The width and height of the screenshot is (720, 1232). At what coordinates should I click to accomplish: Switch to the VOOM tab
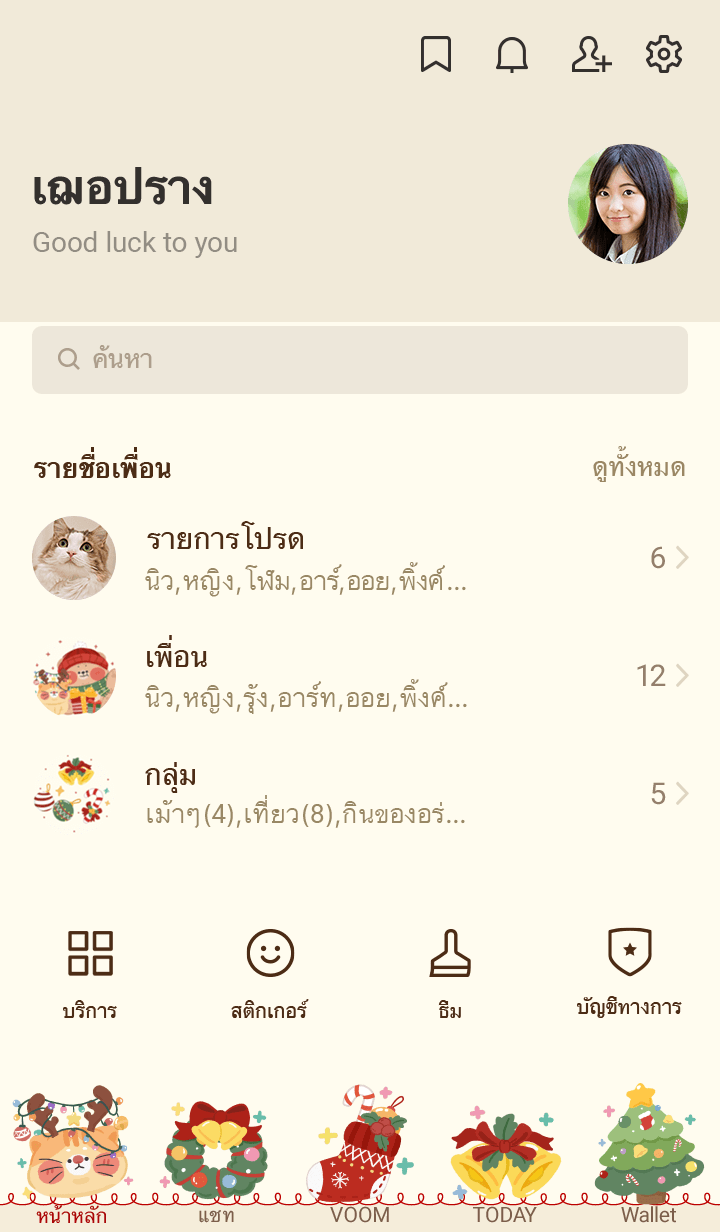360,1160
